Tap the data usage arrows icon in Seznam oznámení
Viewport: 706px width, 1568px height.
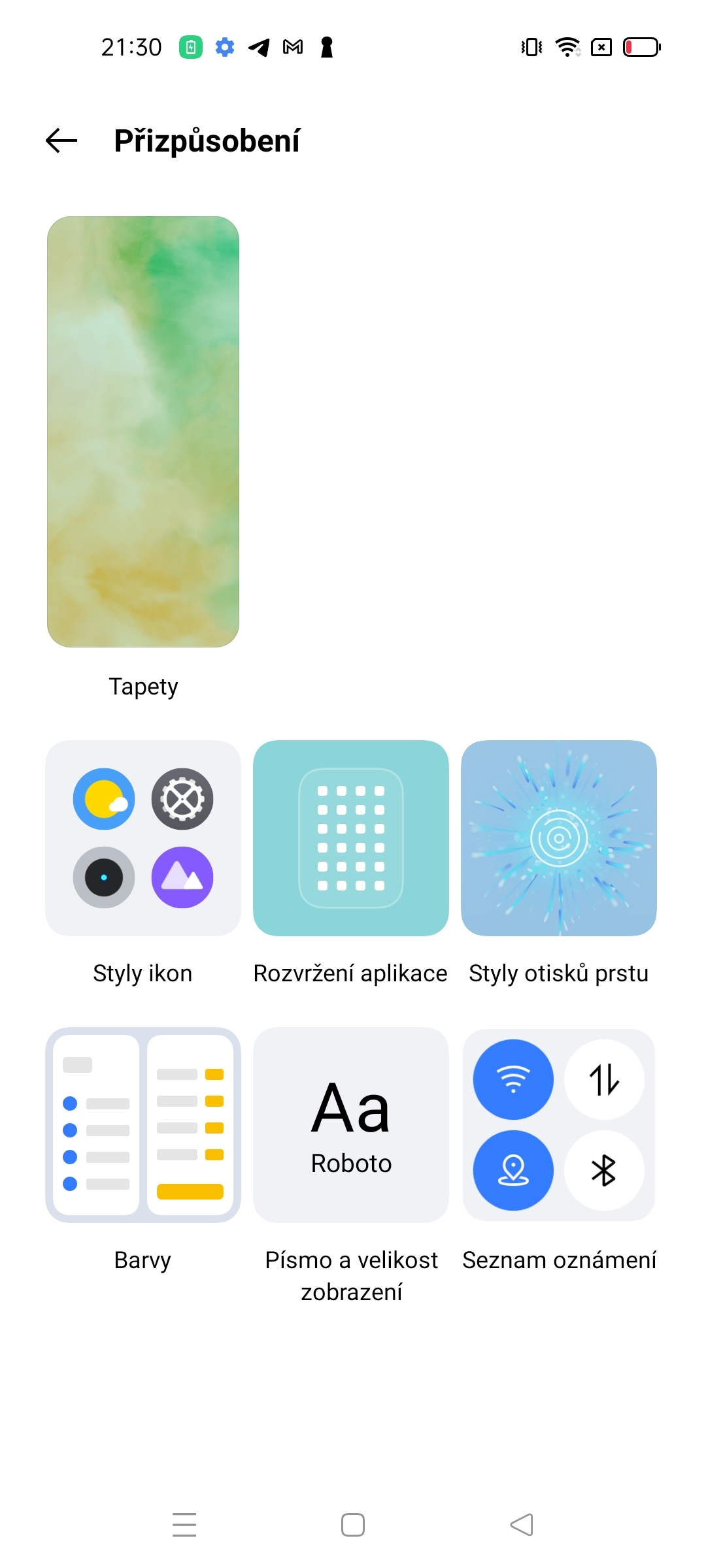(604, 1079)
